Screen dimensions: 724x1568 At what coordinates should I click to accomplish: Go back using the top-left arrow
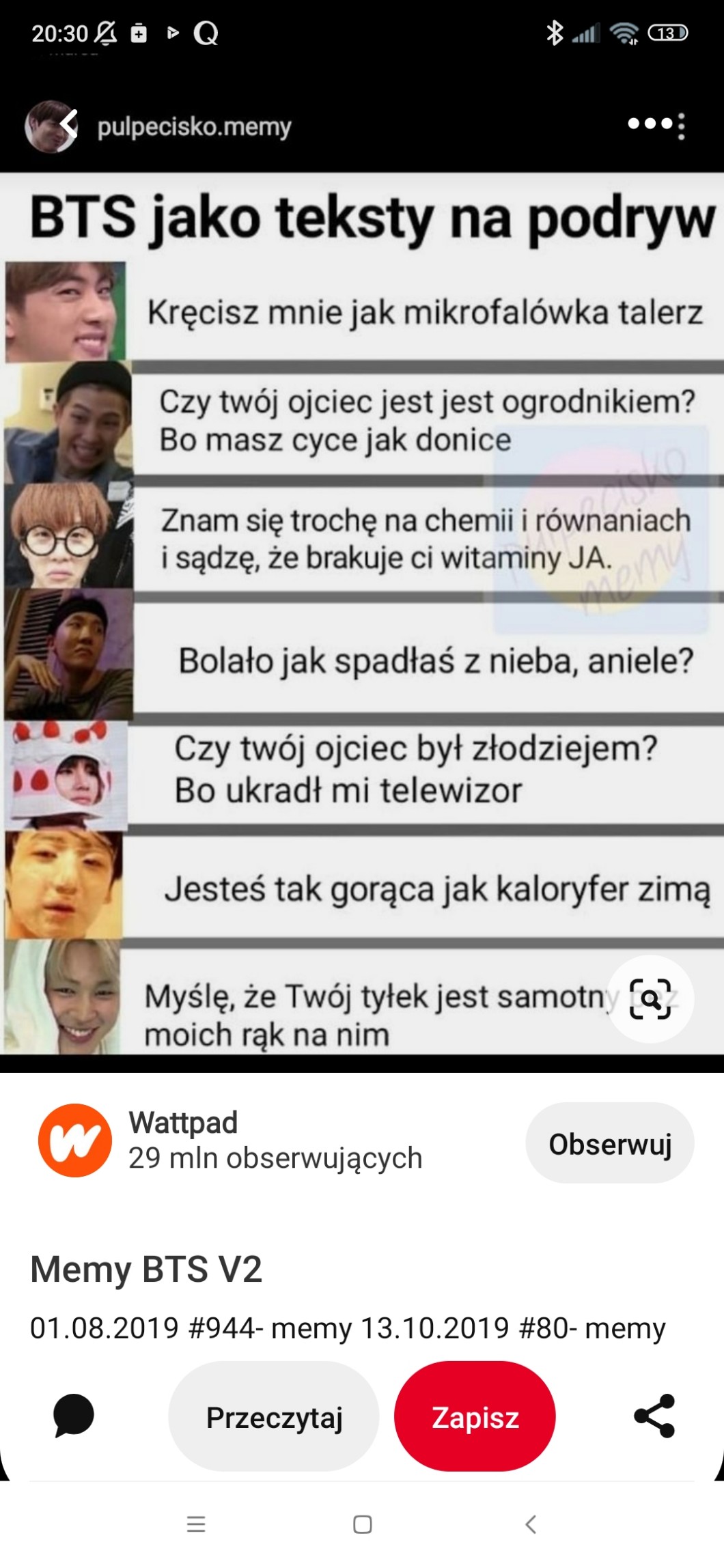[x=67, y=124]
